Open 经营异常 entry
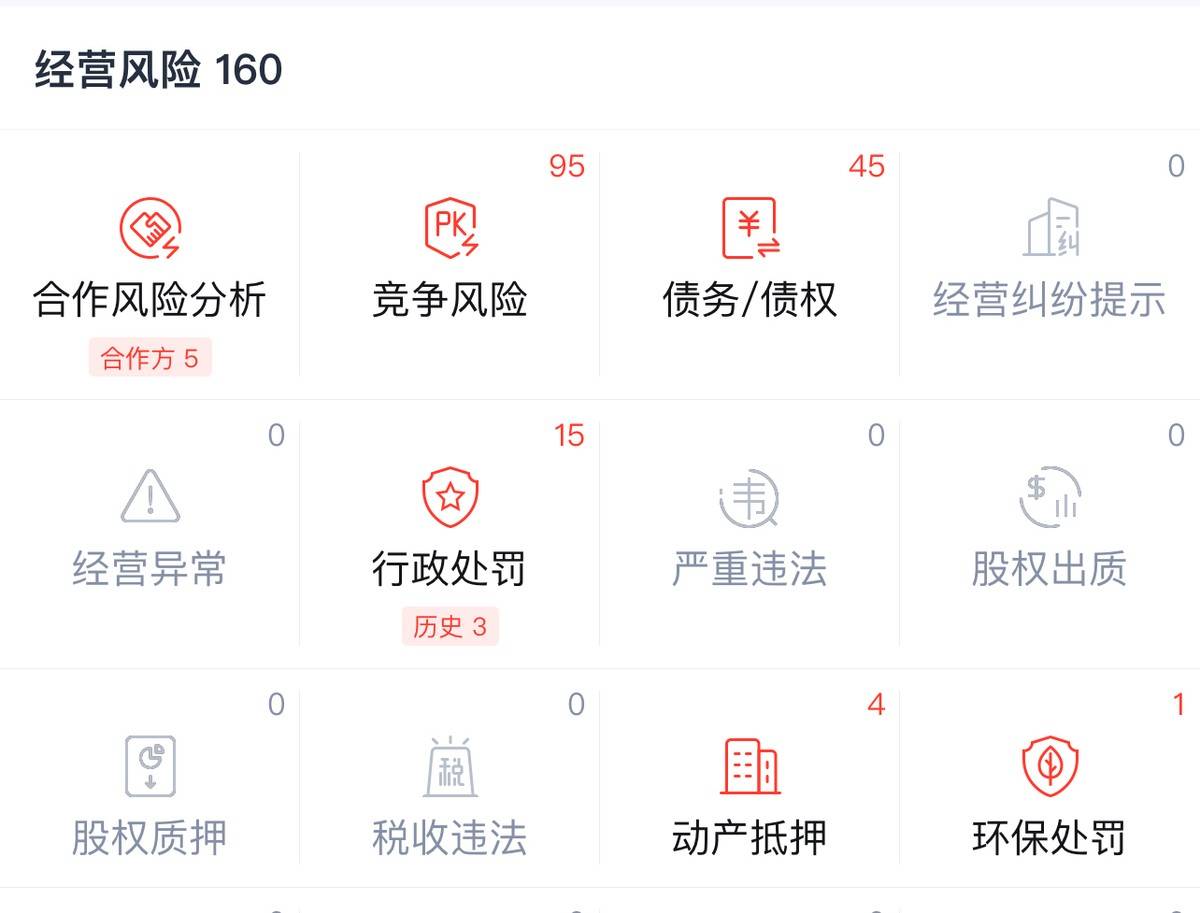The image size is (1200, 913). pos(150,533)
